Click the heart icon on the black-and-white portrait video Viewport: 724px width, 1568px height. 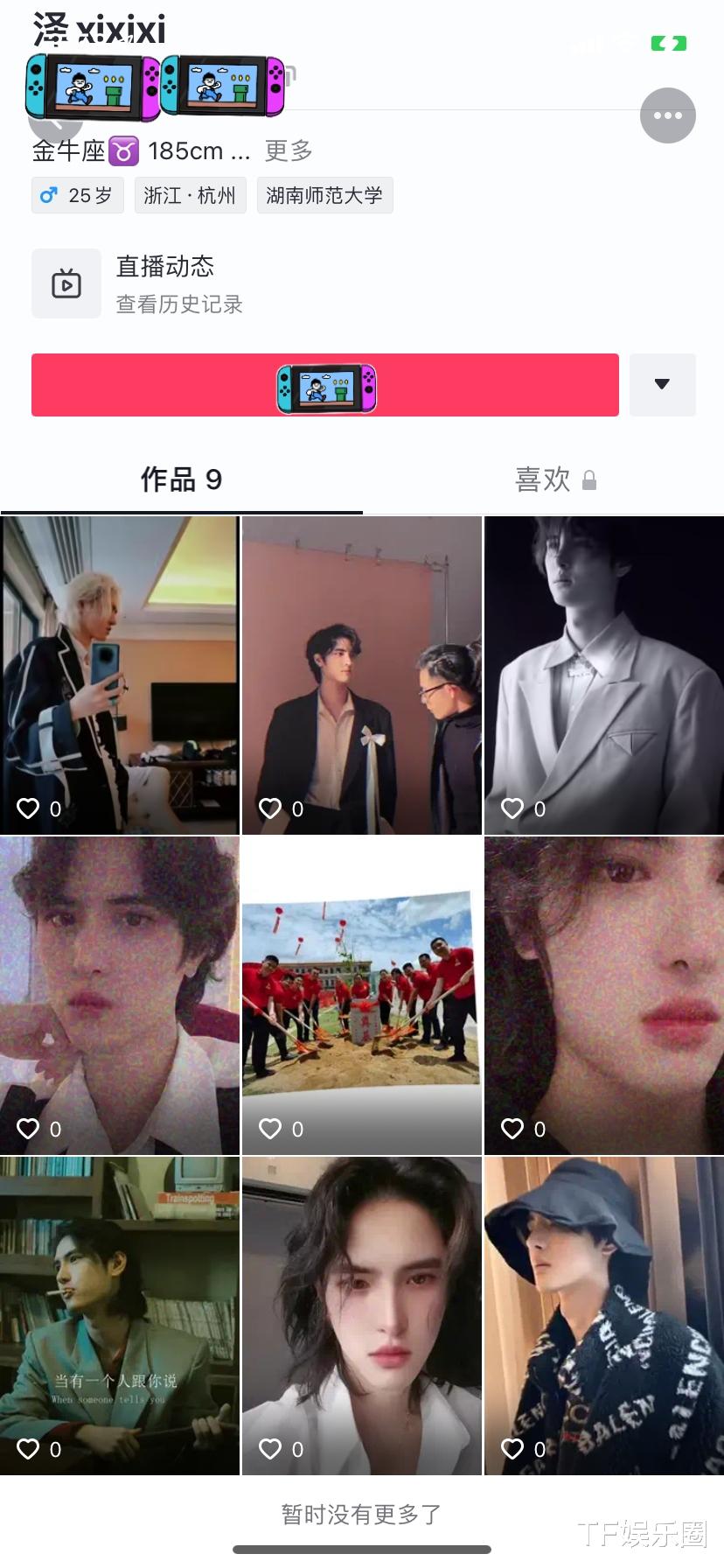click(x=512, y=808)
